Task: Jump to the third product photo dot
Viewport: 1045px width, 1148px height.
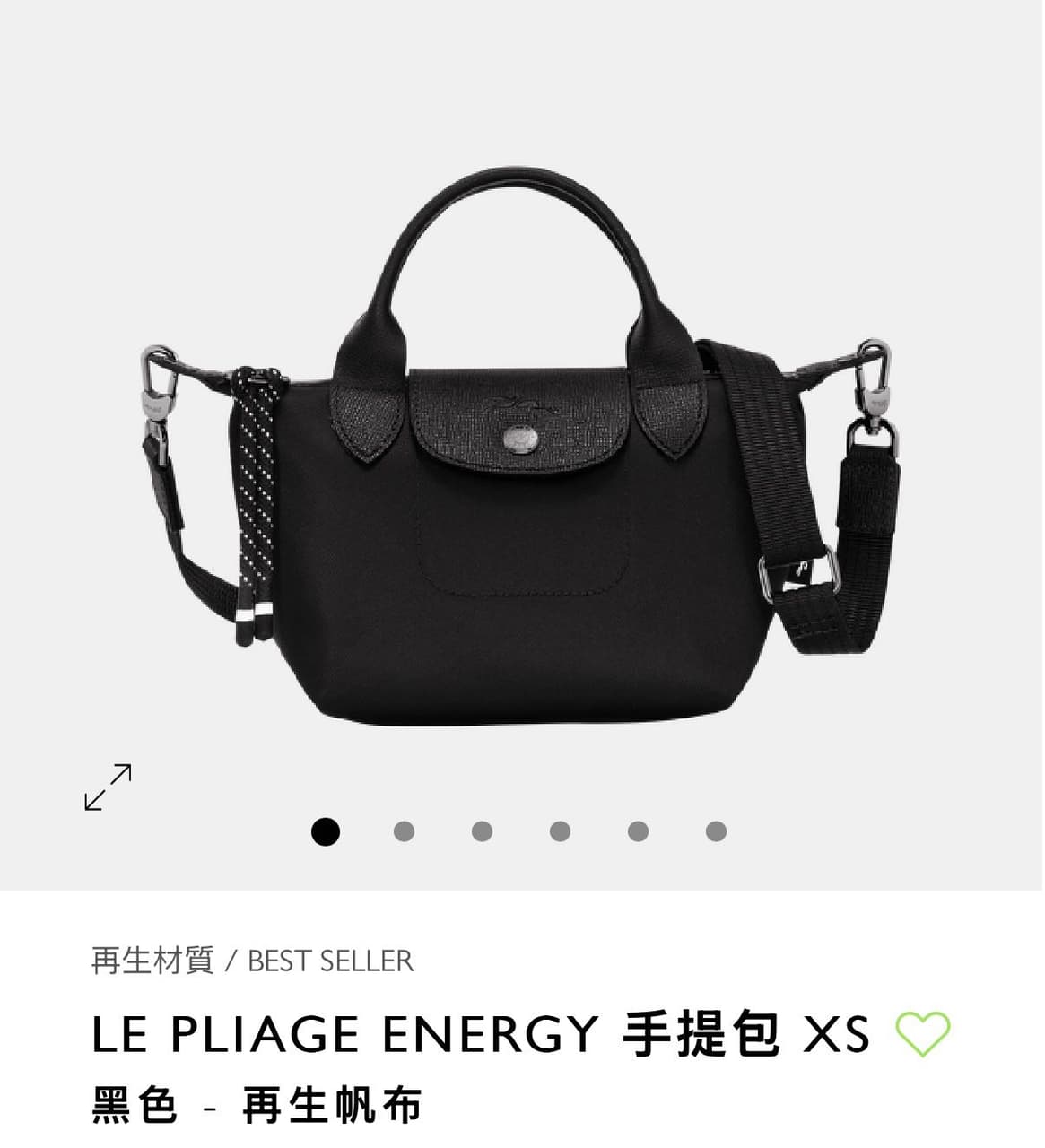Action: [482, 831]
